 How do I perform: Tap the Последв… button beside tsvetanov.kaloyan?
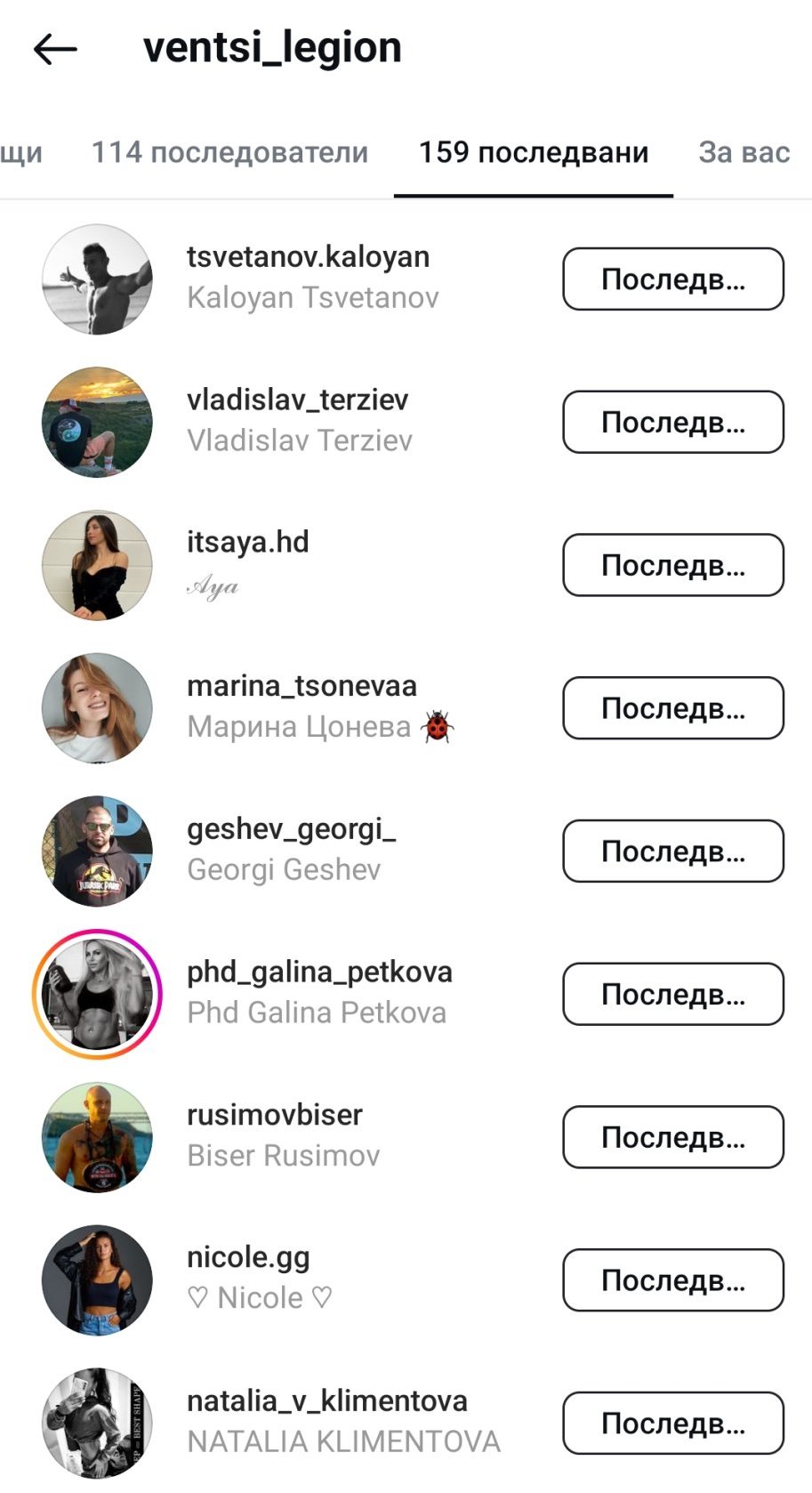point(672,279)
